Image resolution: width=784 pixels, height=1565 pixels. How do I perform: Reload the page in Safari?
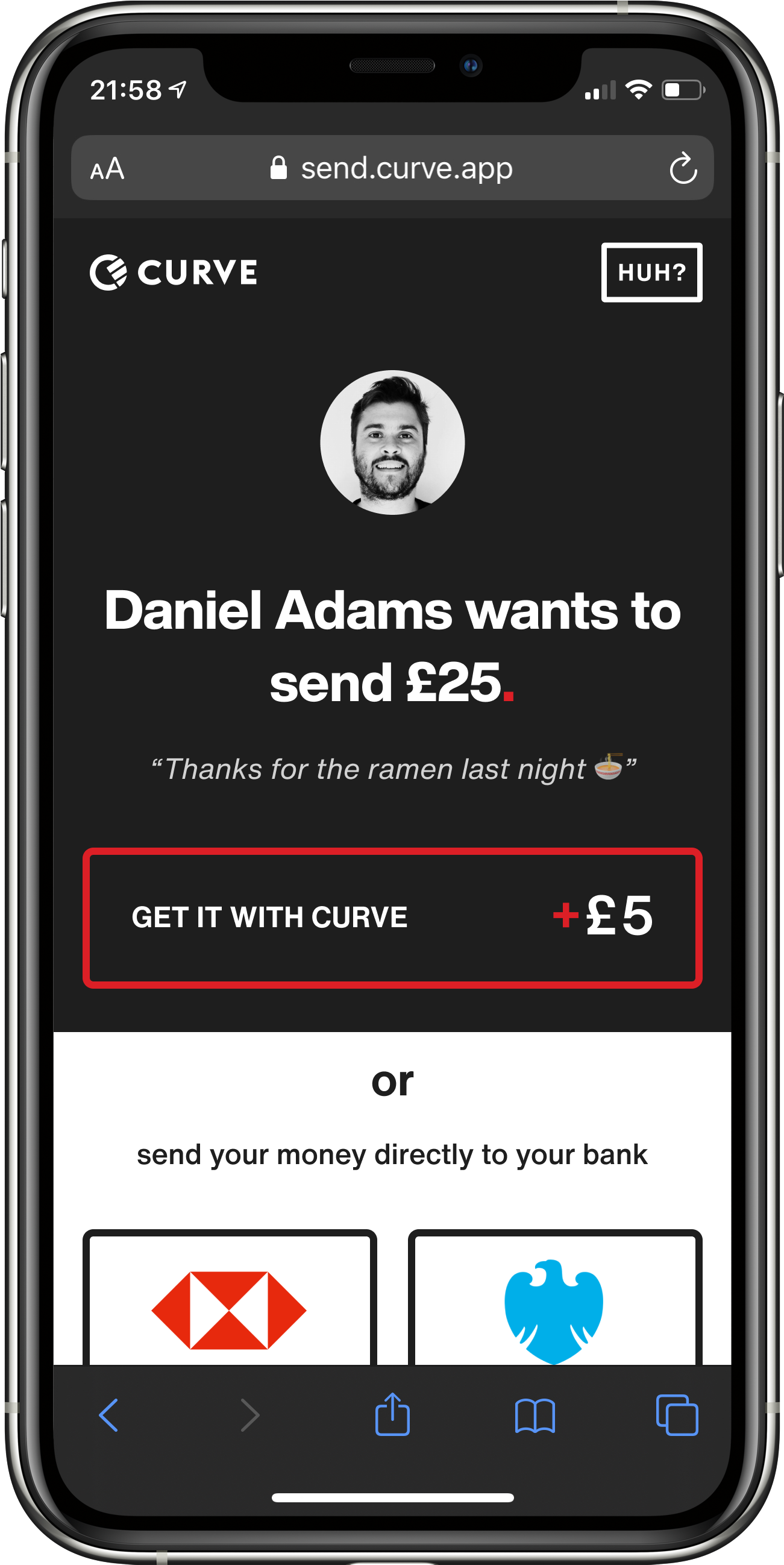pos(683,168)
